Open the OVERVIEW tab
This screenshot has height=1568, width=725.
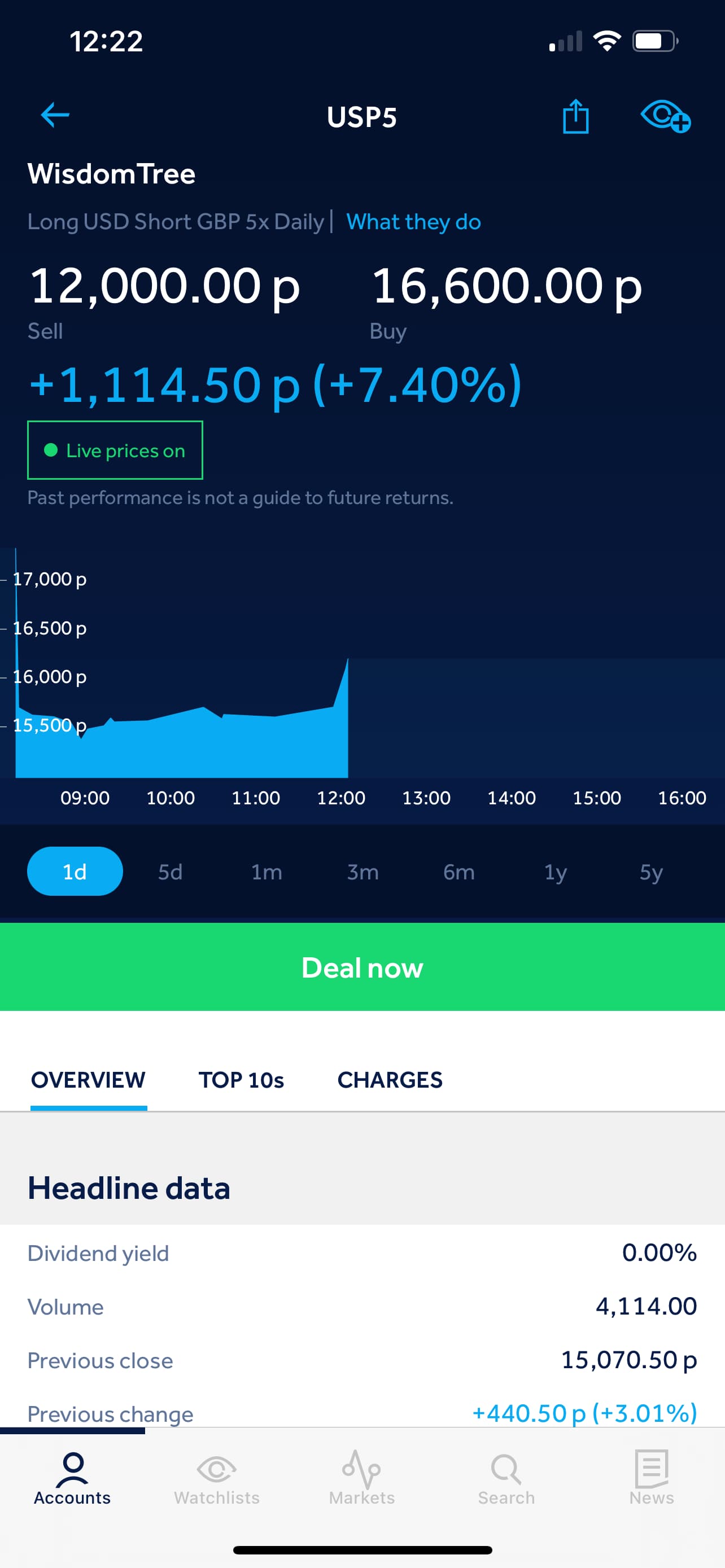[88, 1080]
